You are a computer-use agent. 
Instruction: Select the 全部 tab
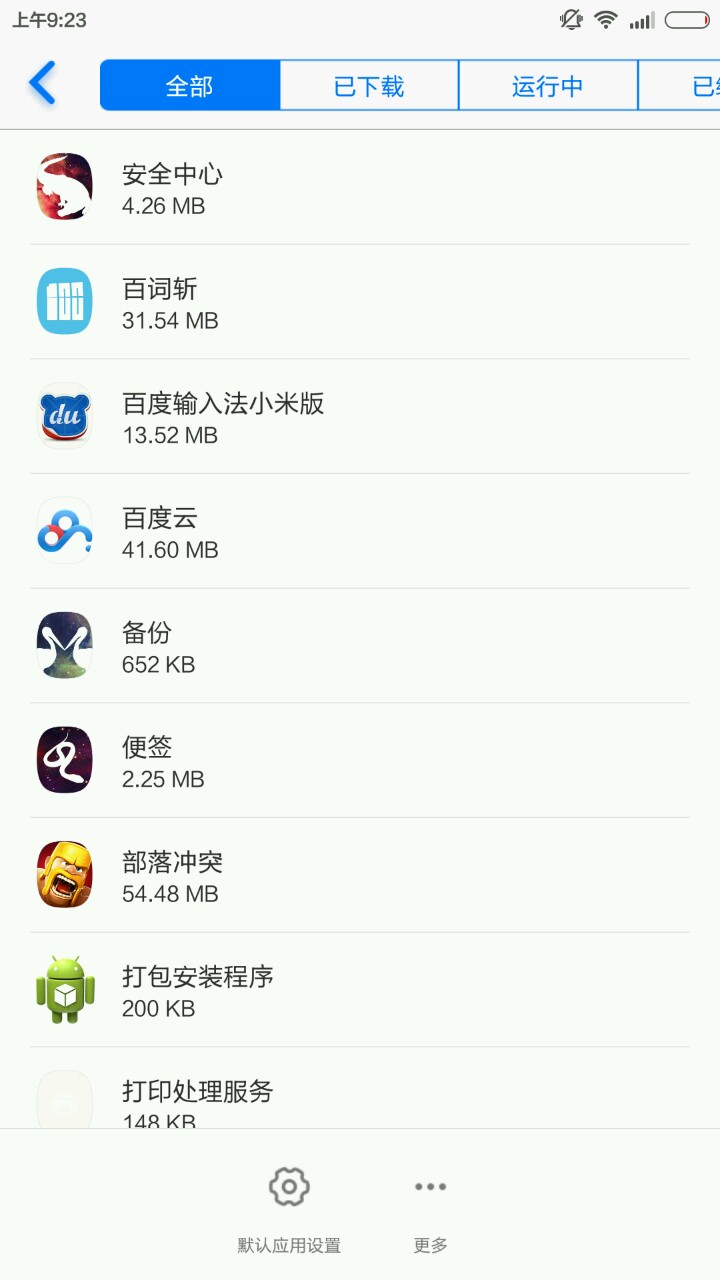[x=190, y=86]
